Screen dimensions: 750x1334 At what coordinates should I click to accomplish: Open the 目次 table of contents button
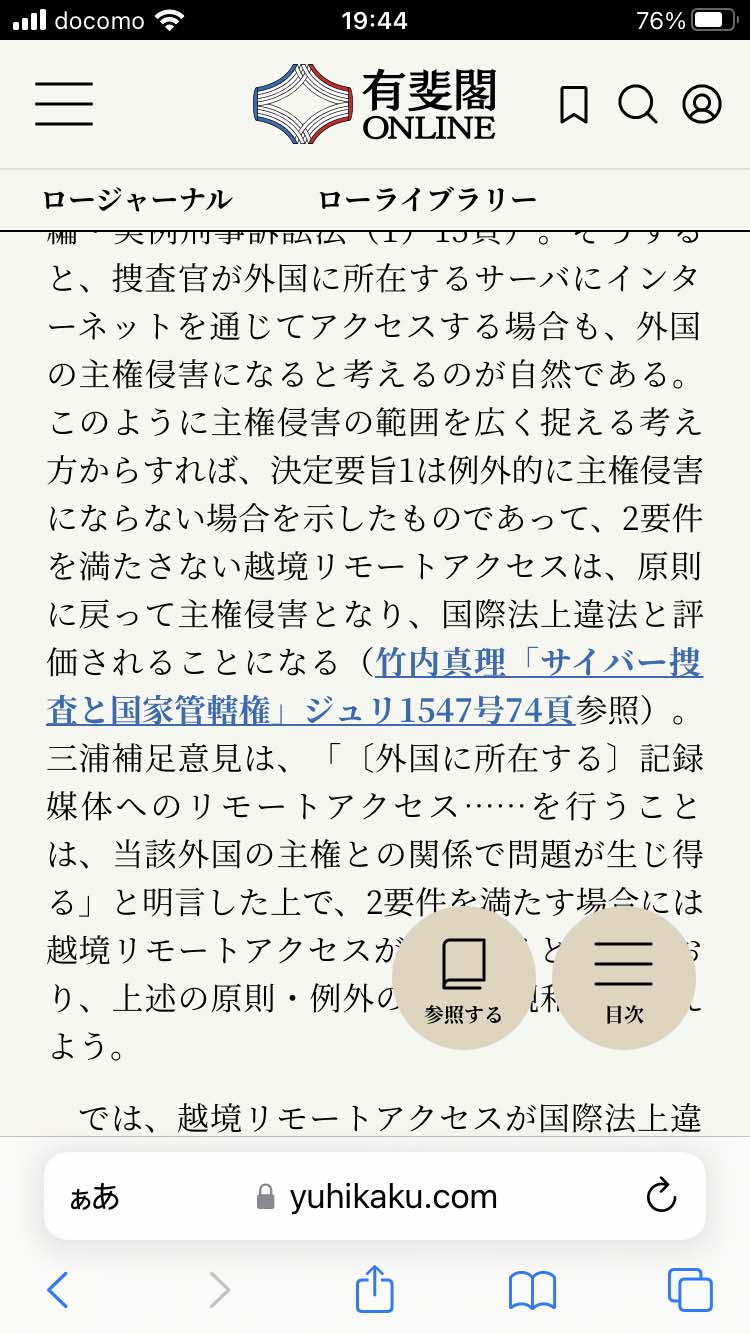pyautogui.click(x=623, y=978)
